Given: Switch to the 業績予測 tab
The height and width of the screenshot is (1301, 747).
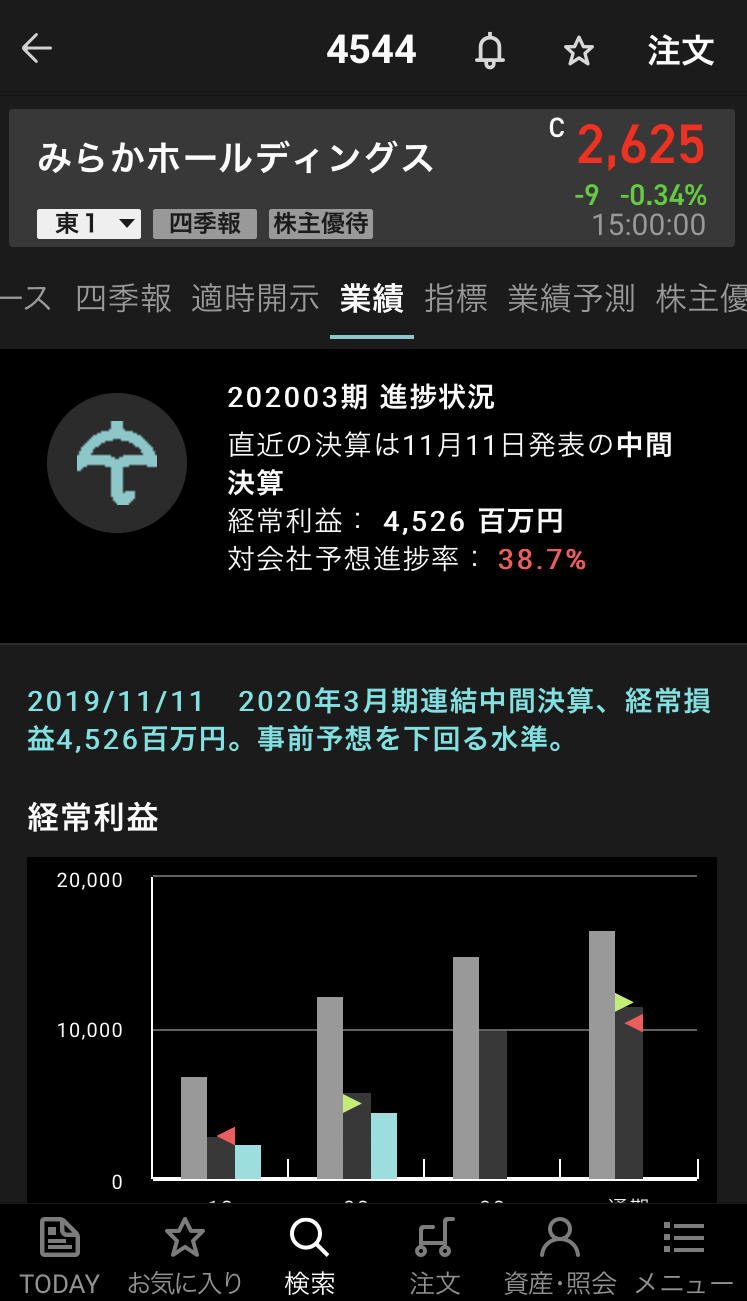Looking at the screenshot, I should pos(571,298).
